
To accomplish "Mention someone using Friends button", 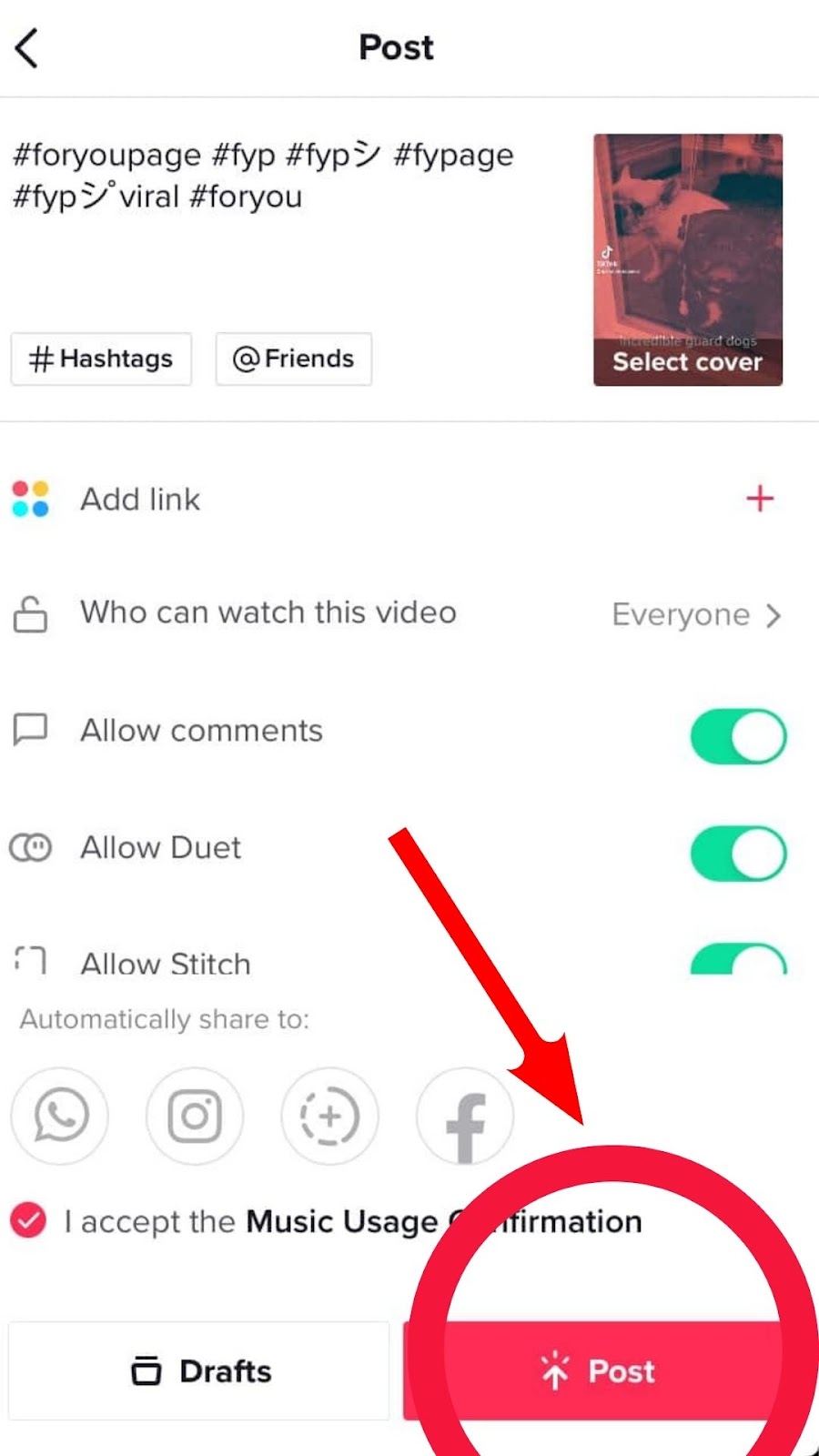I will click(x=293, y=359).
